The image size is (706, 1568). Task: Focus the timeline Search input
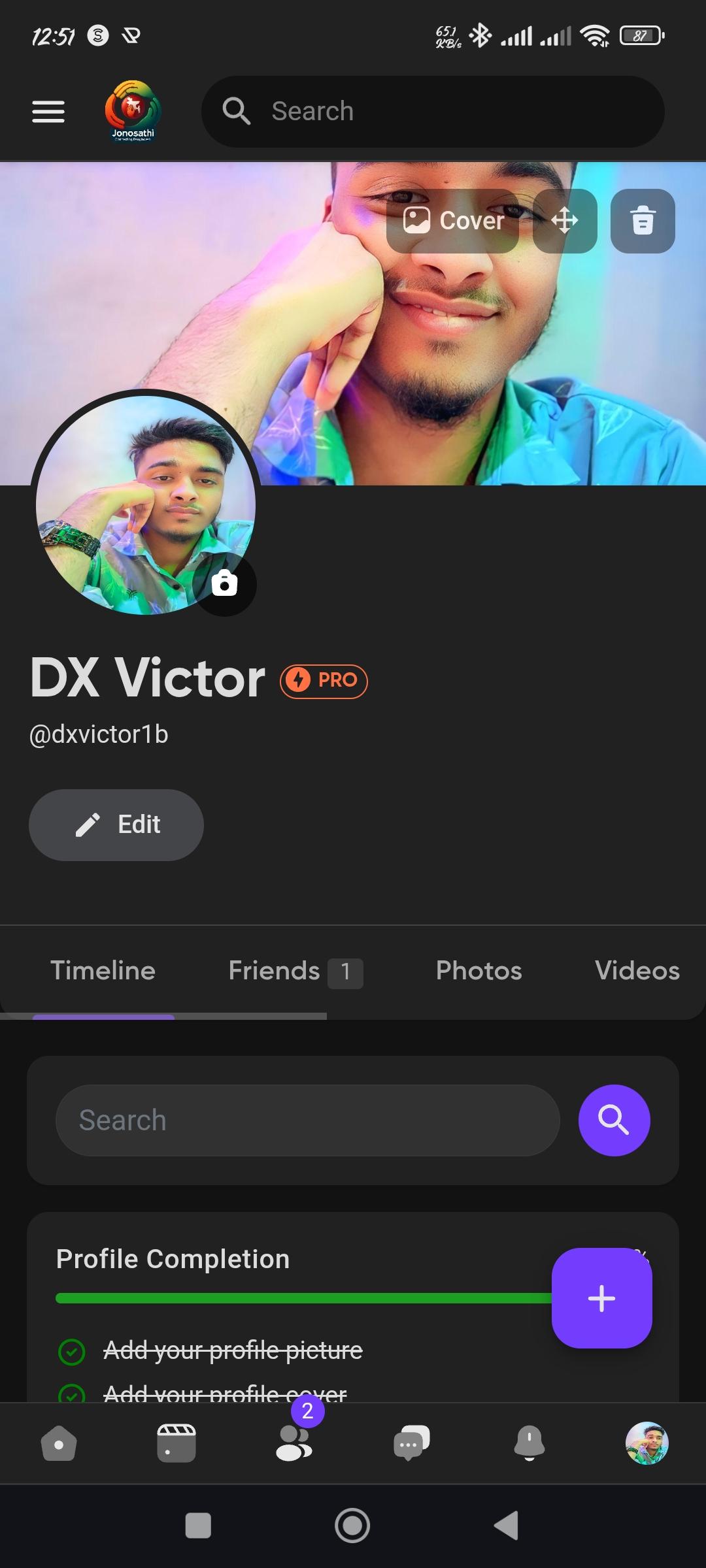click(307, 1120)
